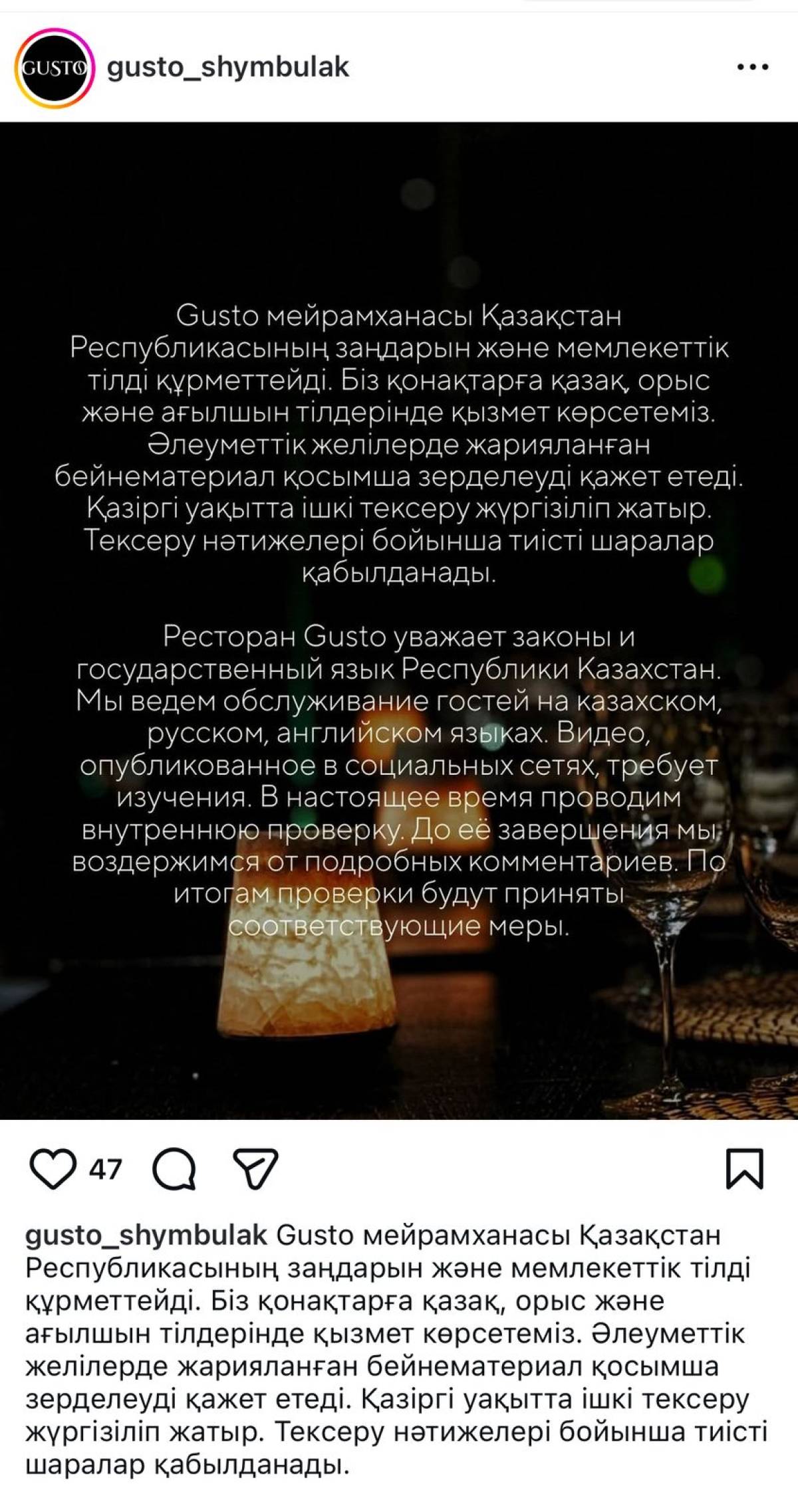Open gusto_shymbulak profile picture story
The height and width of the screenshot is (1512, 798).
[x=53, y=68]
